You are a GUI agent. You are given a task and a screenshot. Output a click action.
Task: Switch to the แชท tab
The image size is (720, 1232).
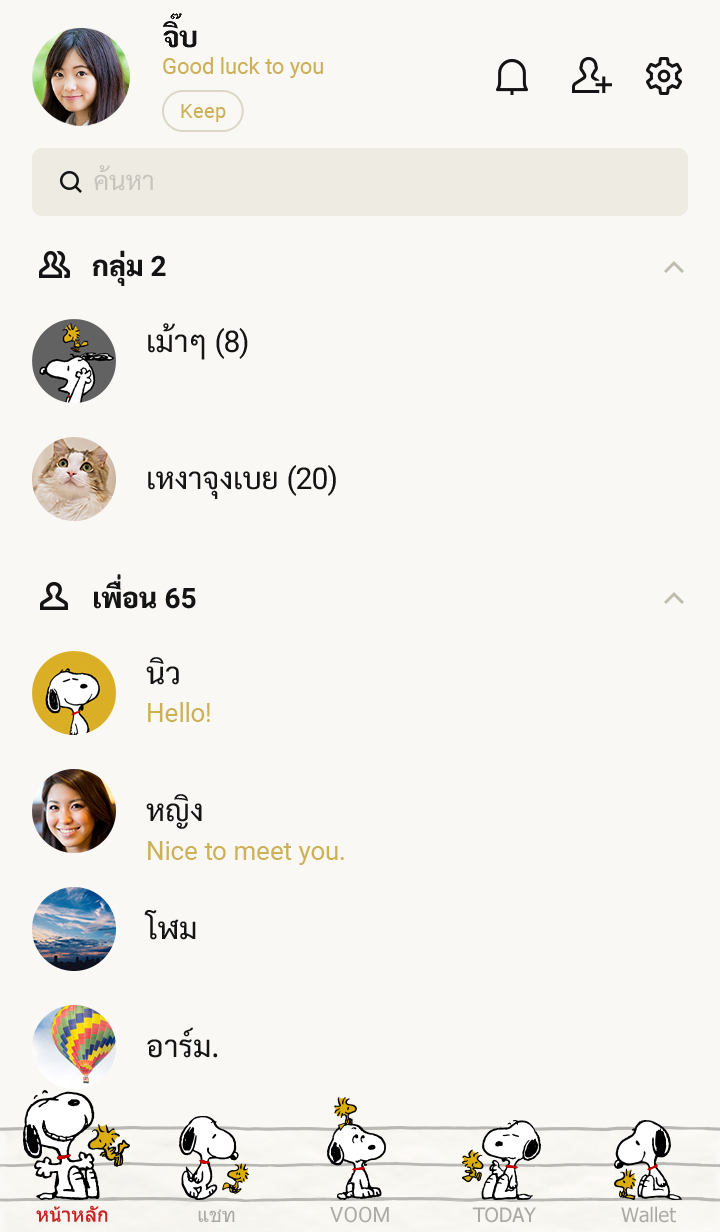(x=216, y=1170)
